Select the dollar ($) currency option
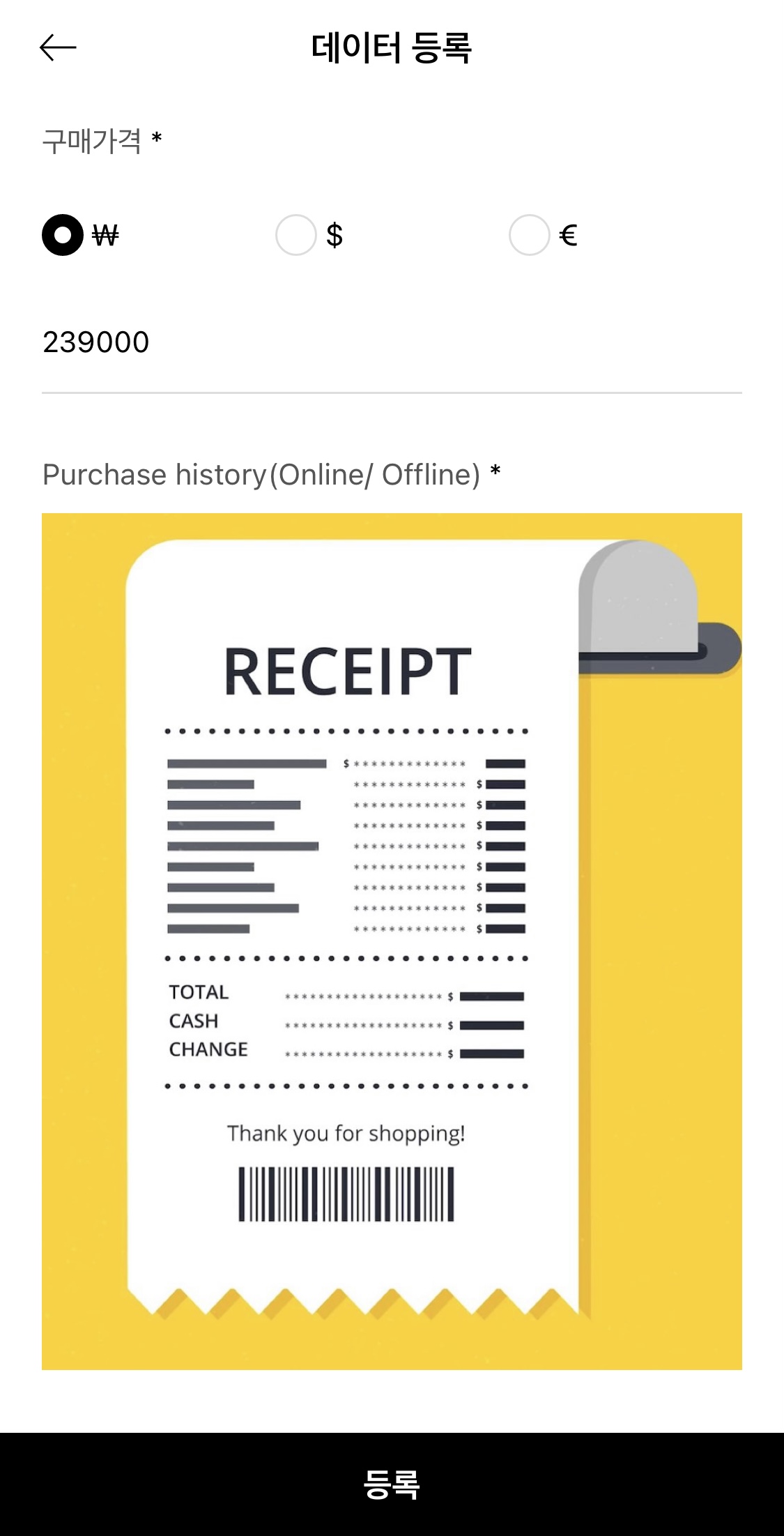The height and width of the screenshot is (1536, 784). (297, 235)
